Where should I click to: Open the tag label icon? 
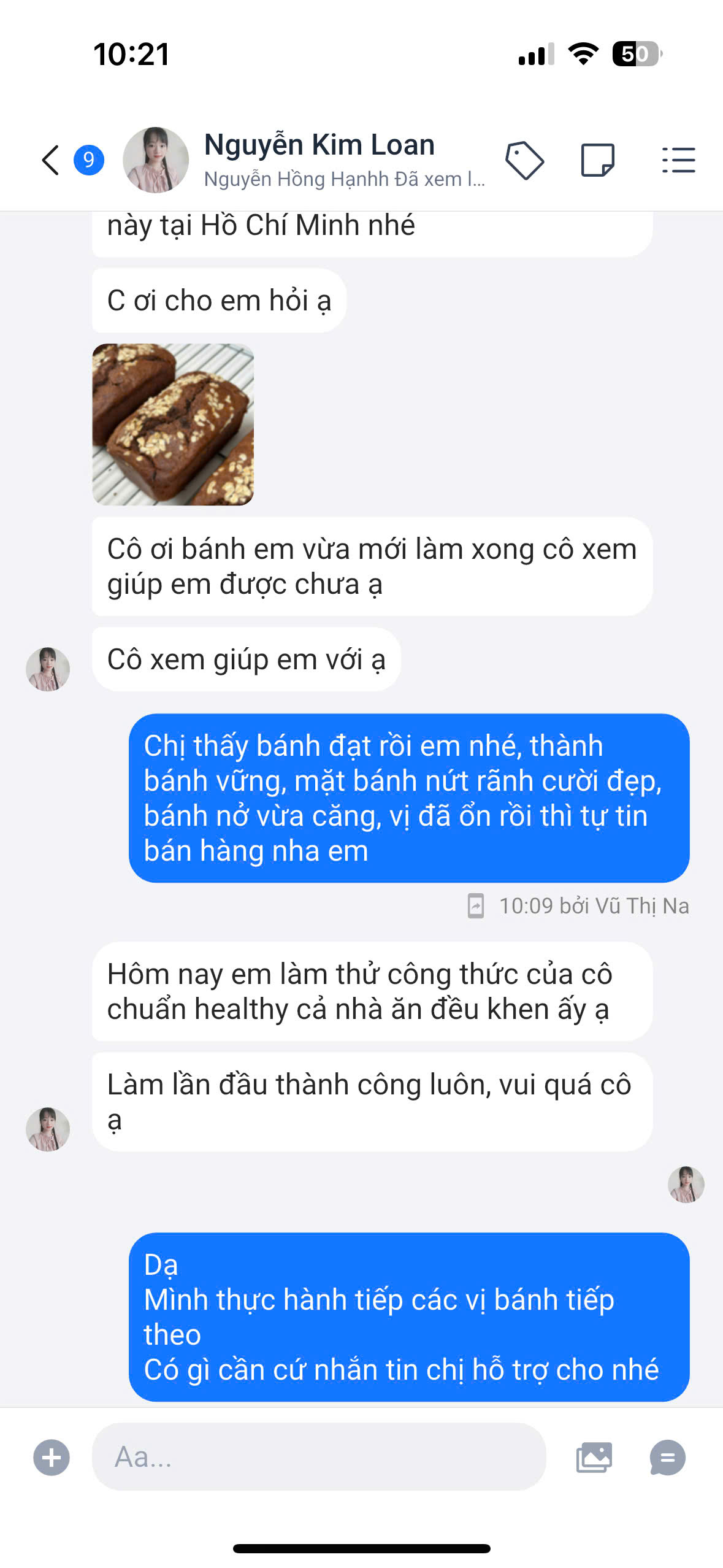click(x=524, y=160)
